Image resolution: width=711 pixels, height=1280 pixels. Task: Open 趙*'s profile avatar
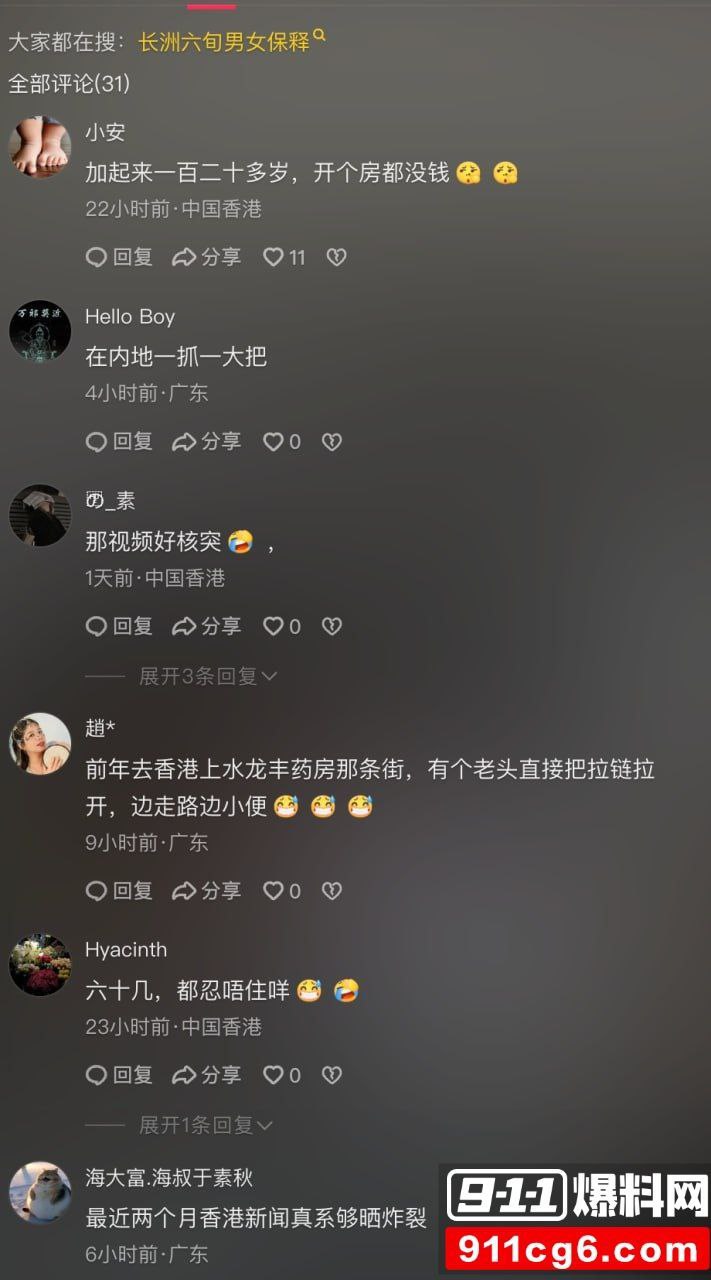click(x=40, y=744)
